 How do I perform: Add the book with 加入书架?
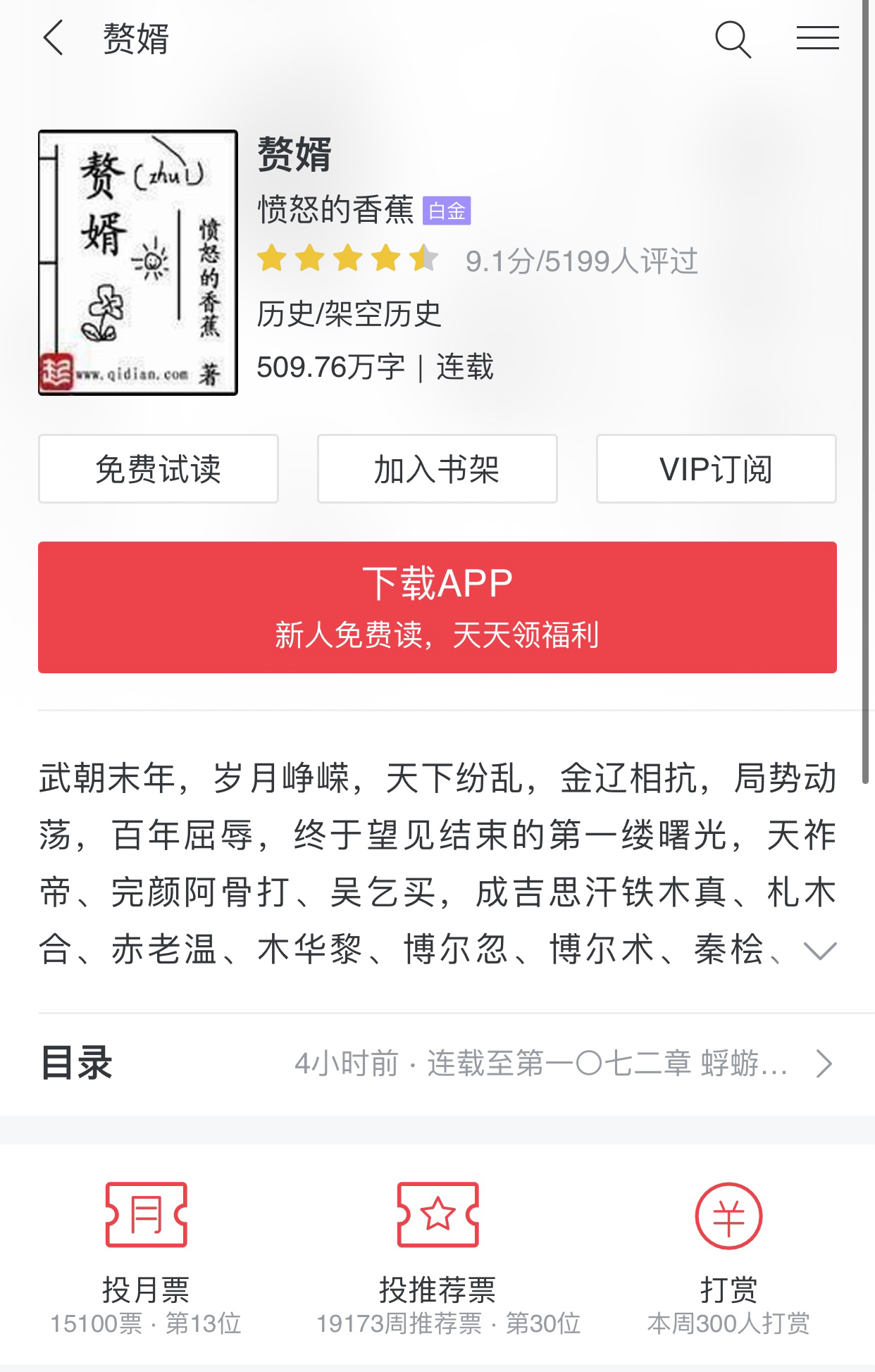click(437, 469)
